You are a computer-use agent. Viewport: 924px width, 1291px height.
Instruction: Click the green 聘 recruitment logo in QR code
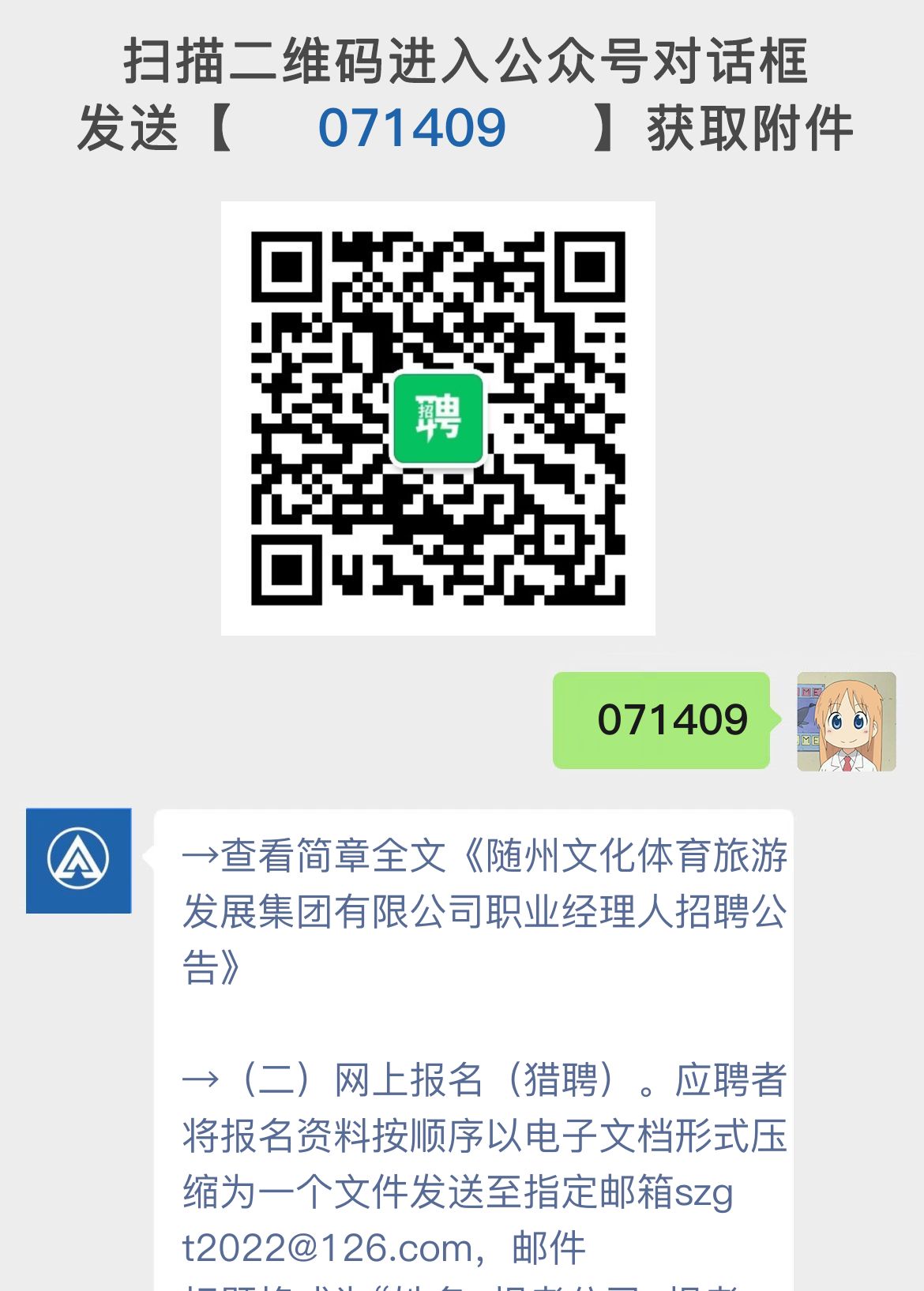pyautogui.click(x=438, y=418)
